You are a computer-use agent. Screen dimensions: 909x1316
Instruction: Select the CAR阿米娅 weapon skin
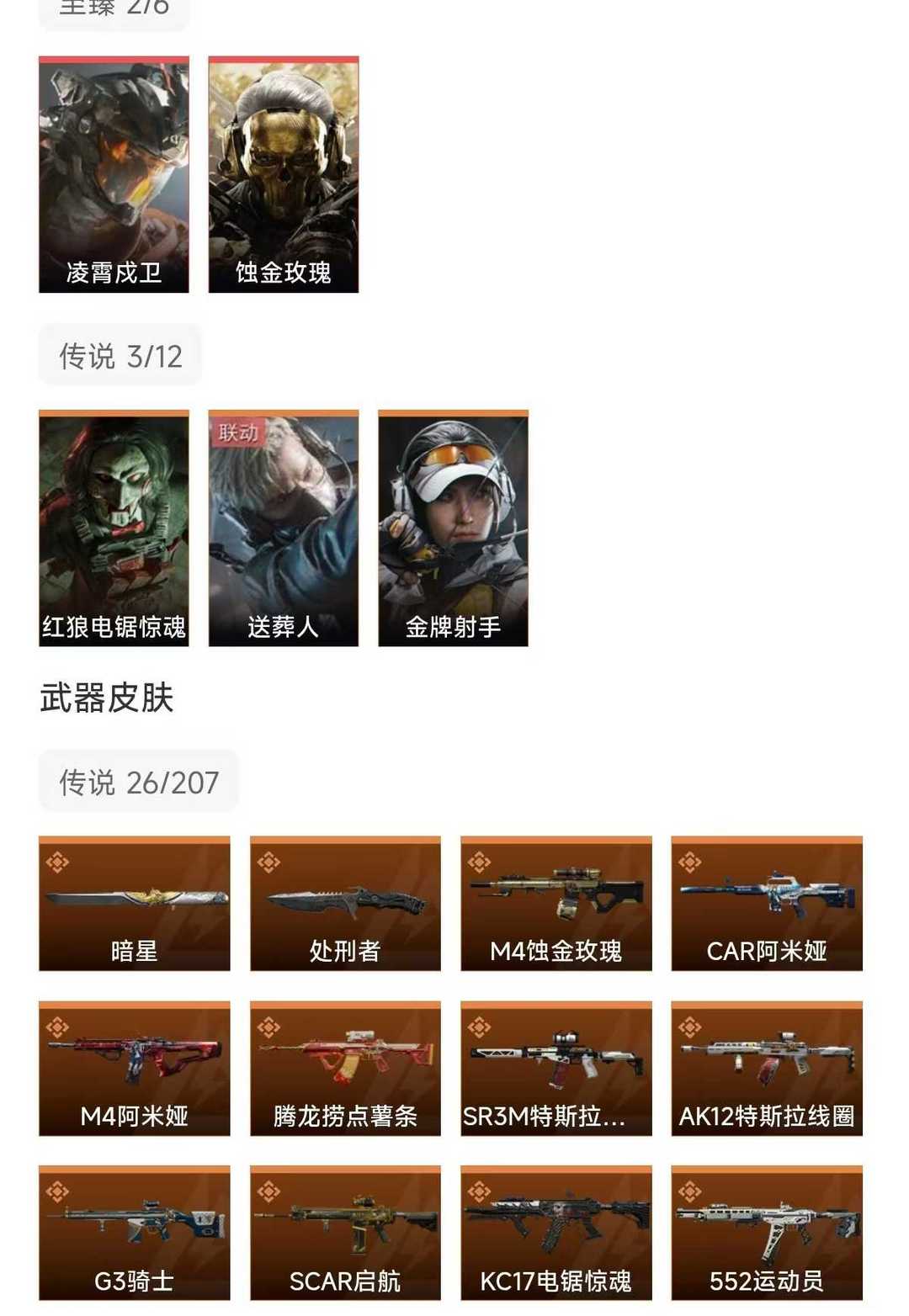(767, 903)
